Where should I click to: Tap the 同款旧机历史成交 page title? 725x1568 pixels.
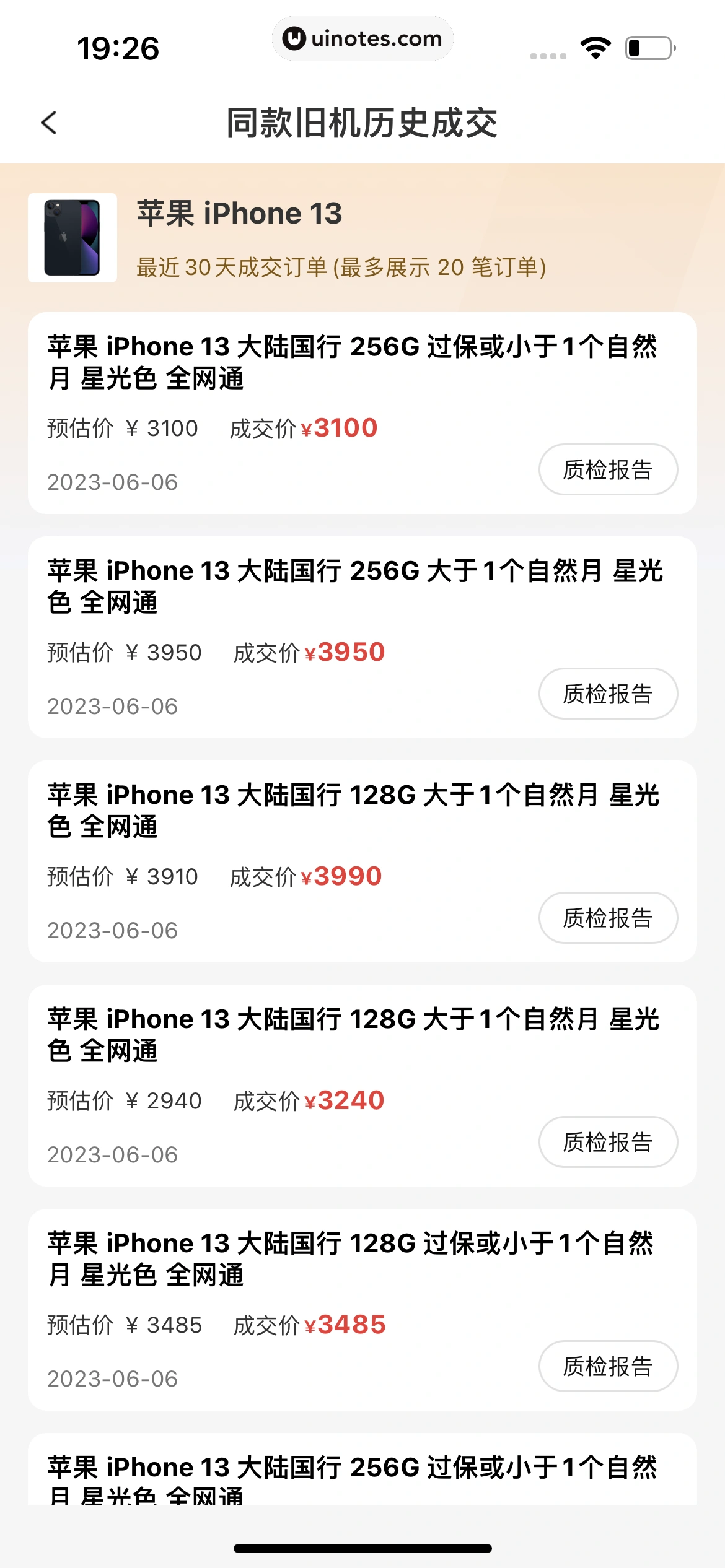click(362, 123)
